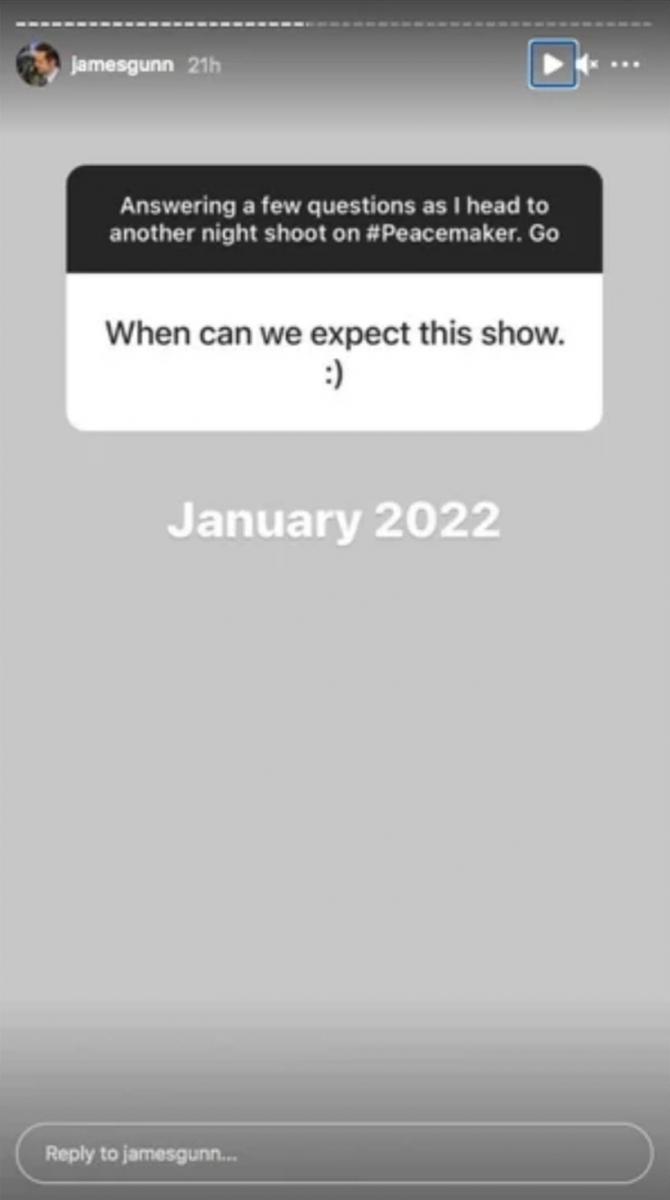Viewport: 670px width, 1200px height.
Task: Open jamesgunn's profile picture
Action: click(x=37, y=65)
